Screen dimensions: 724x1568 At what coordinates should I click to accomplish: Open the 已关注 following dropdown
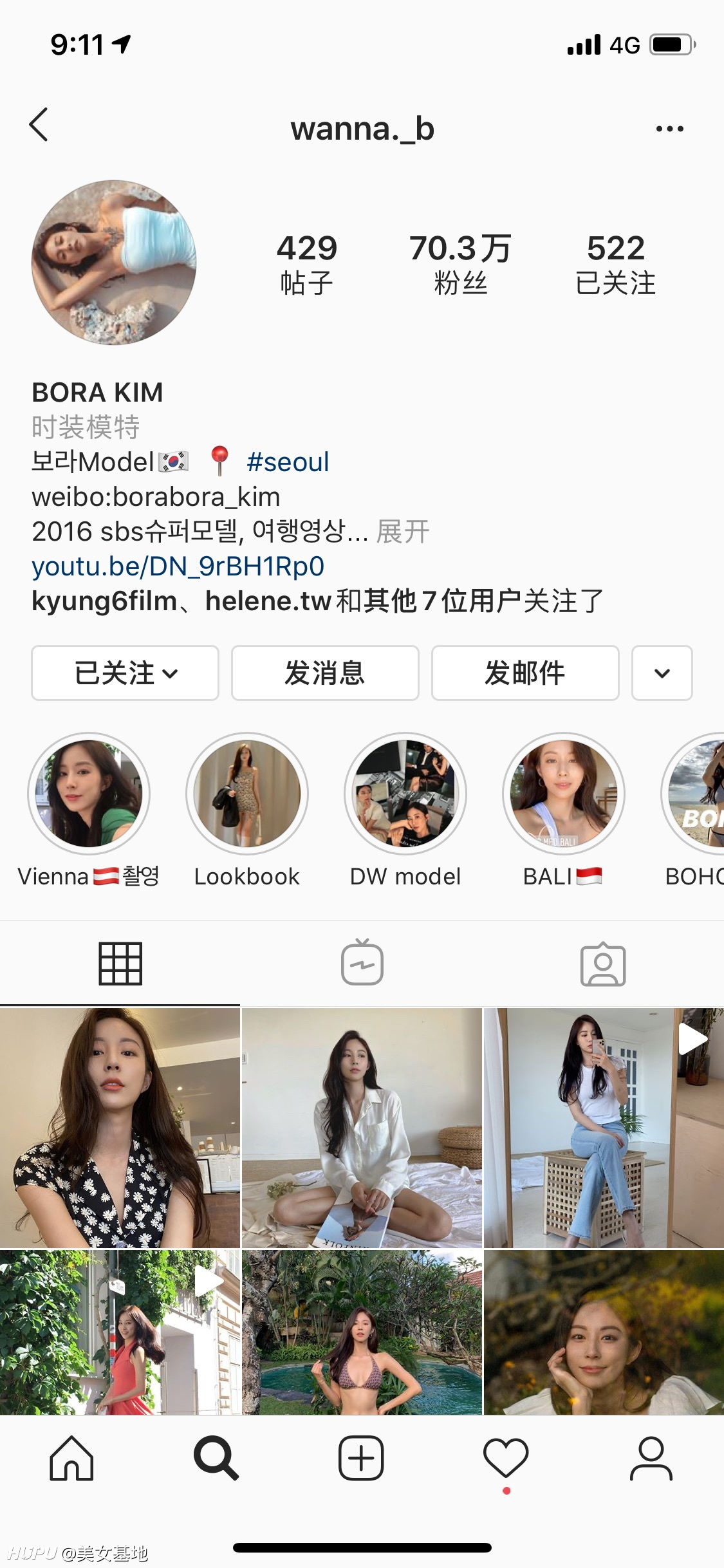(x=125, y=673)
